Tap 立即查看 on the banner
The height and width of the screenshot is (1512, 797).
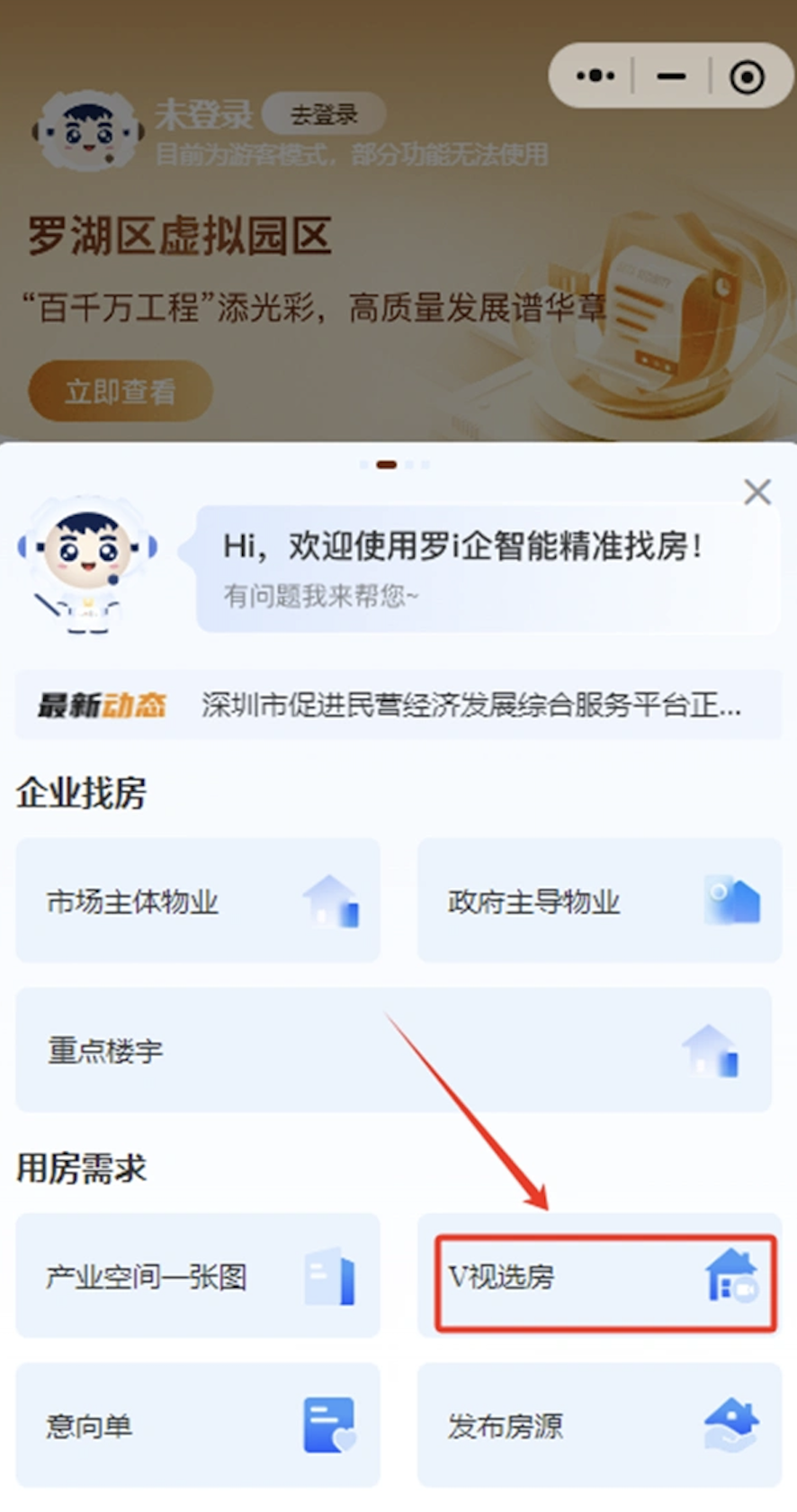pos(121,391)
